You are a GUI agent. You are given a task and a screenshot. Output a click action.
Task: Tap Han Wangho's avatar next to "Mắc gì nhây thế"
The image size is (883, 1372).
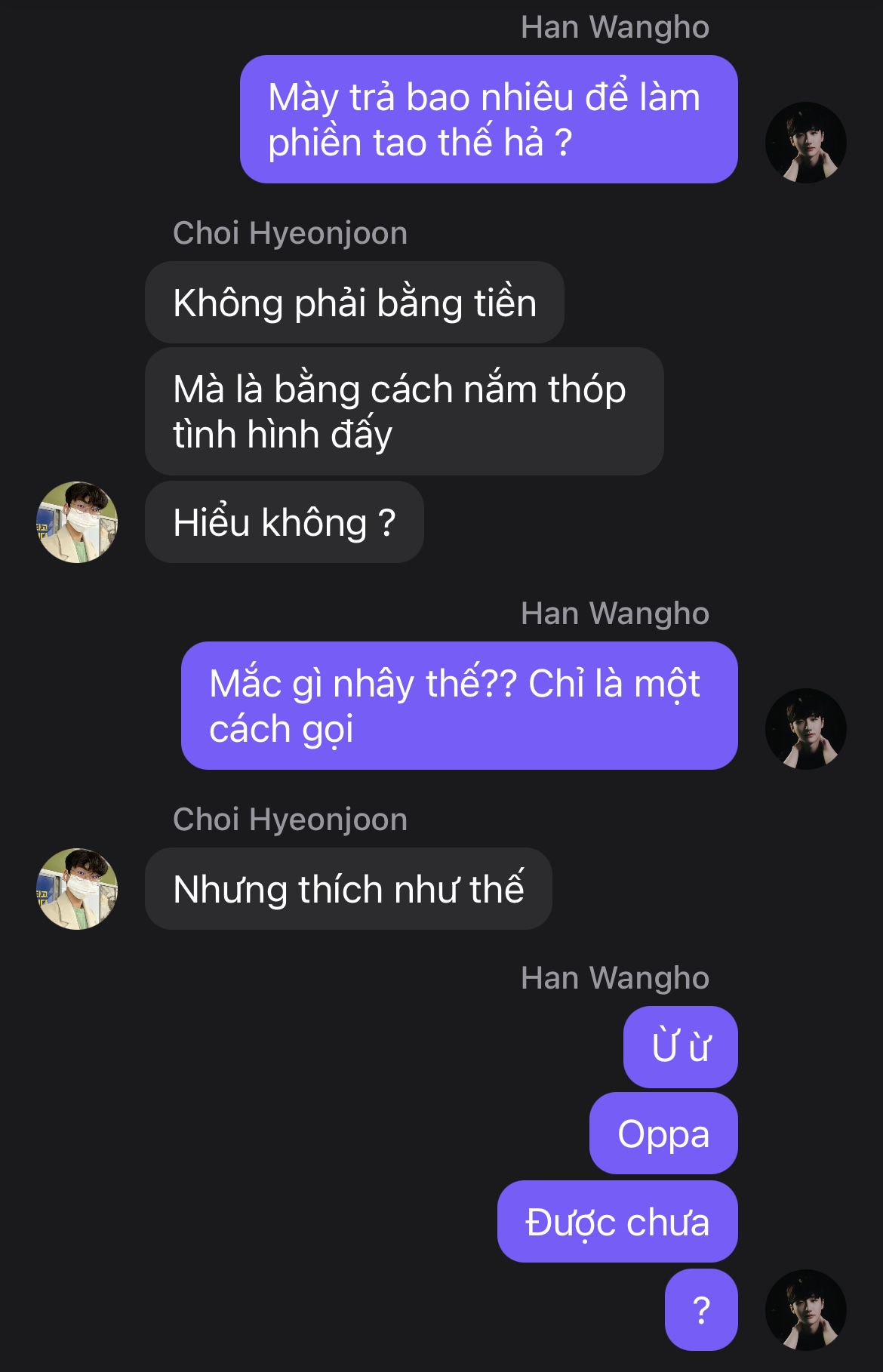click(x=805, y=729)
